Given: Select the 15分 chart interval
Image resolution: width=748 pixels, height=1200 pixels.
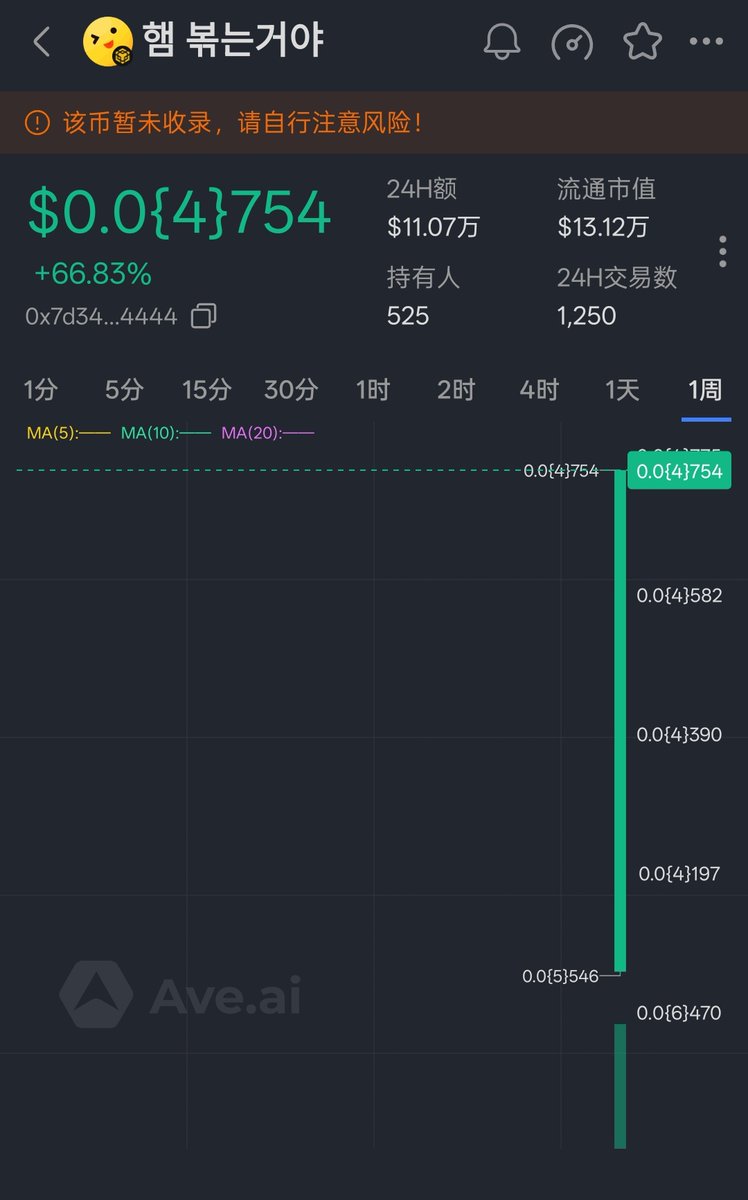Looking at the screenshot, I should click(x=206, y=390).
